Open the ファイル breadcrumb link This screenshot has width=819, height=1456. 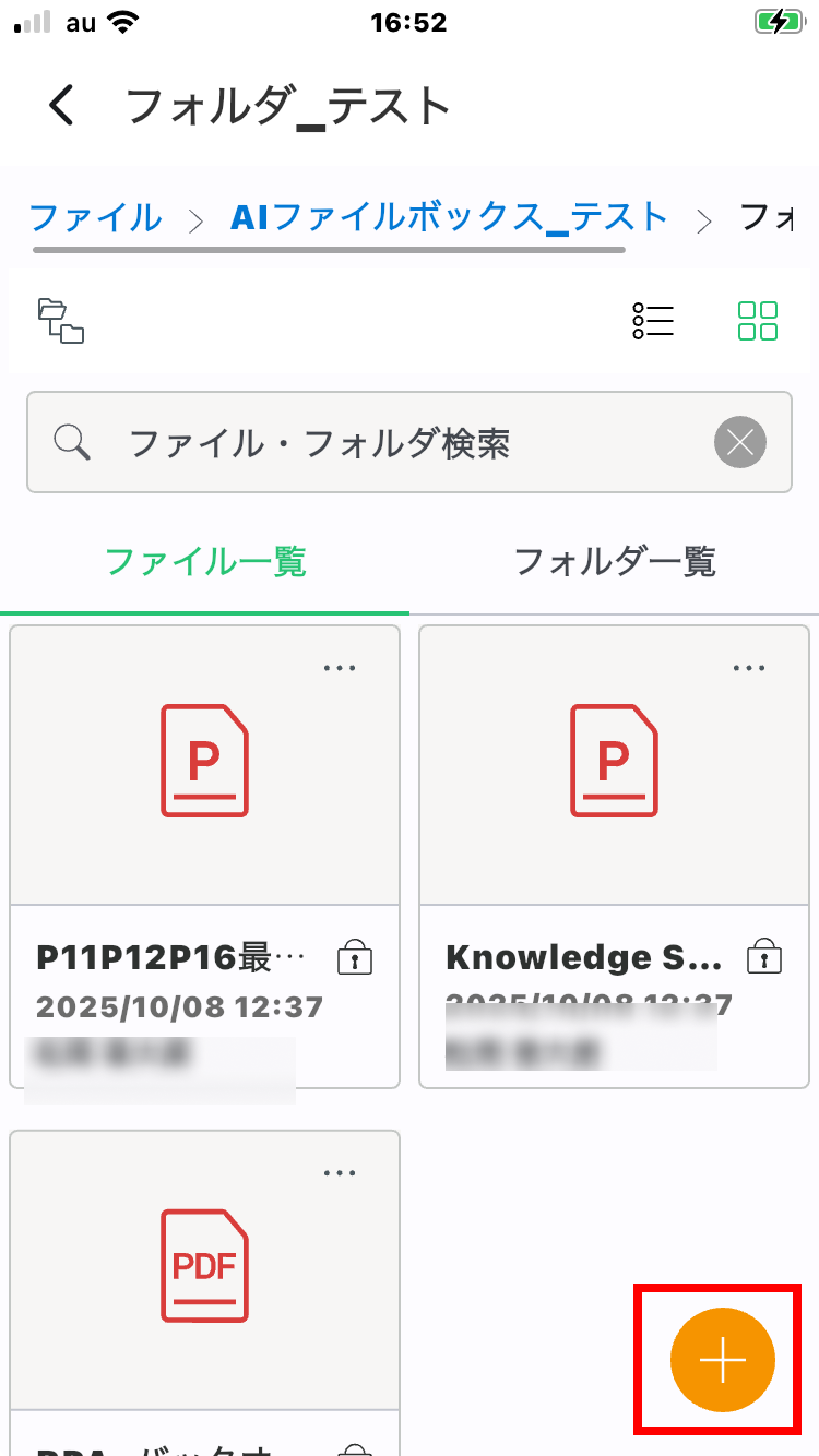(x=95, y=218)
